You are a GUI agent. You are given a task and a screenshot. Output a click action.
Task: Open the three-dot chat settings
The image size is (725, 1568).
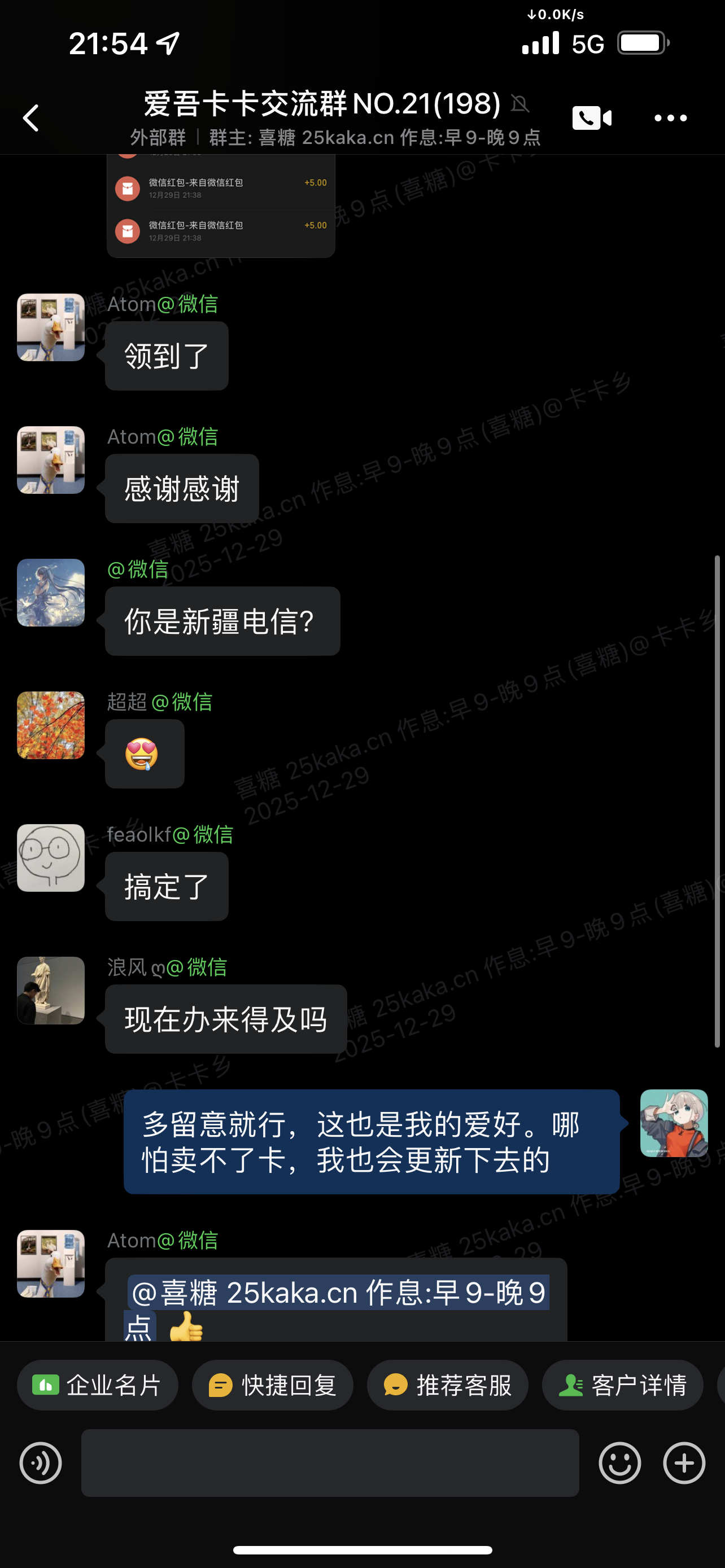point(670,117)
